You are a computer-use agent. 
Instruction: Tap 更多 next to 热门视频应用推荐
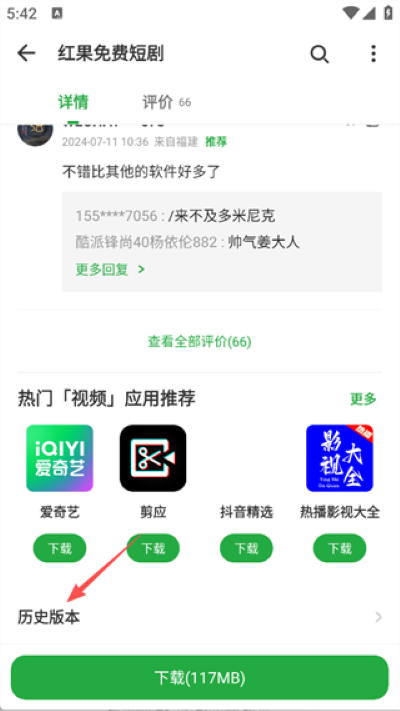tap(363, 399)
